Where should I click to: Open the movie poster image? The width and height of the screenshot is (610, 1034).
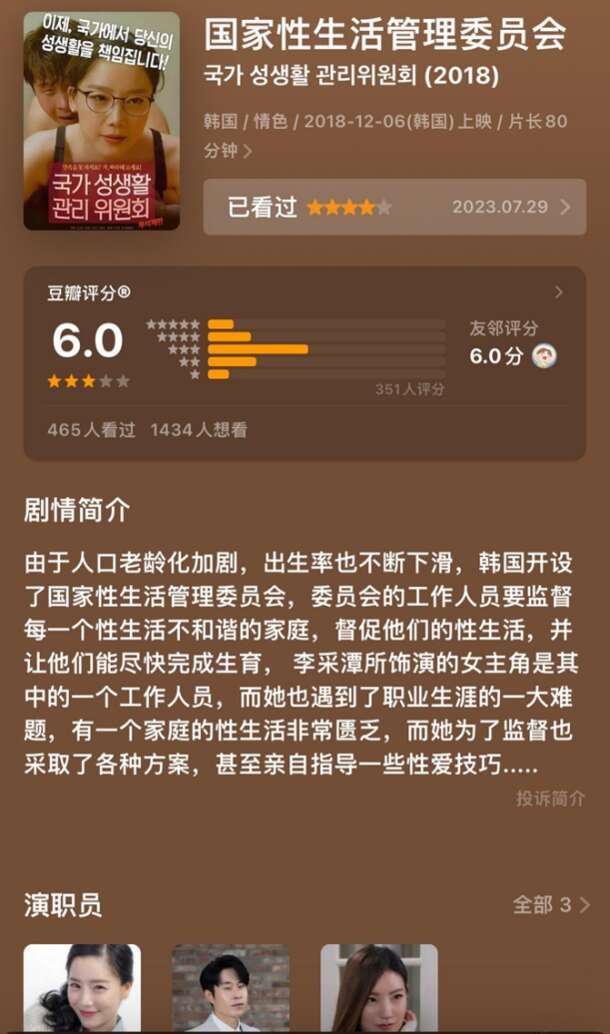(101, 121)
